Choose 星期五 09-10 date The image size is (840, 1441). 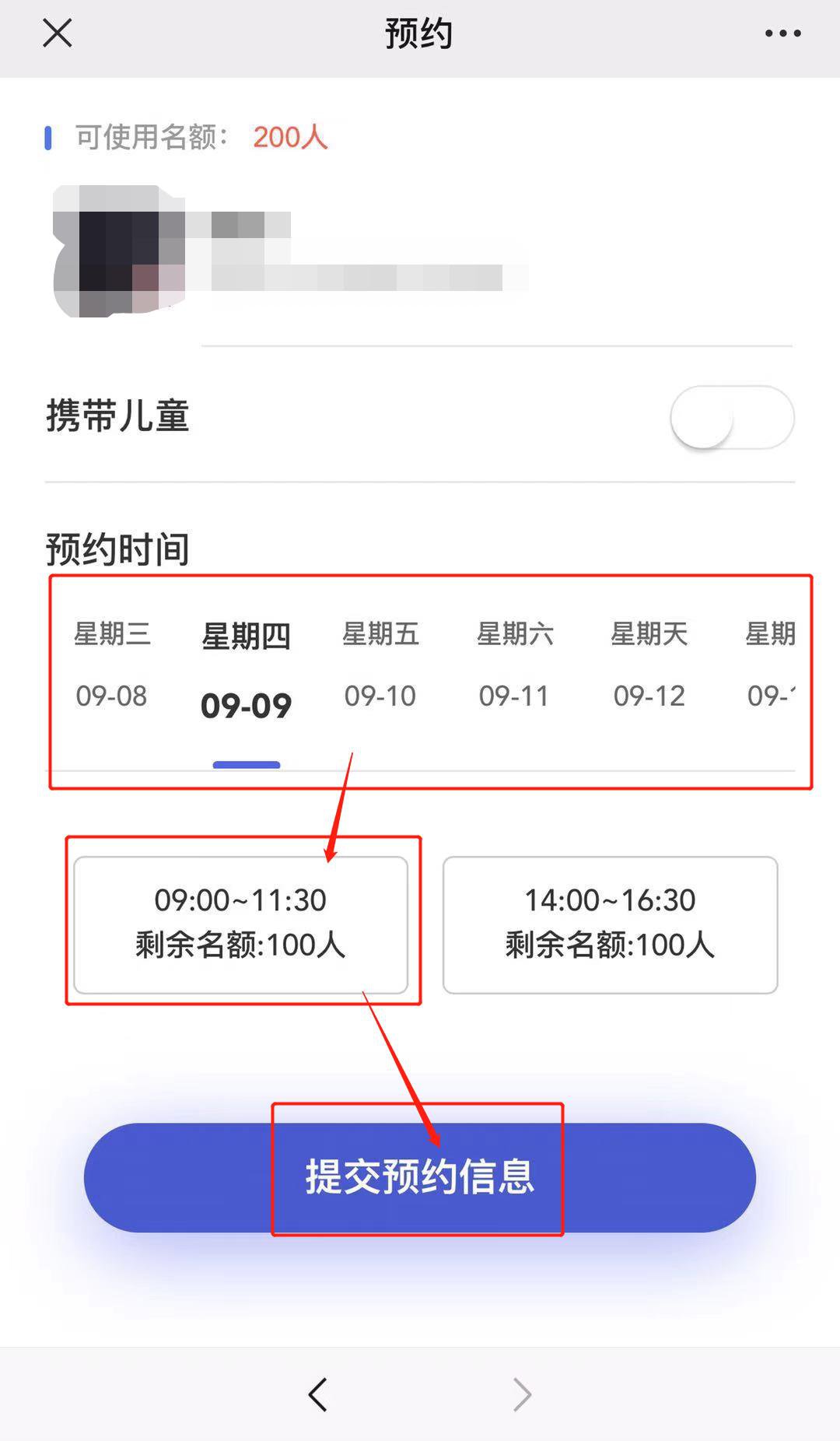click(380, 665)
